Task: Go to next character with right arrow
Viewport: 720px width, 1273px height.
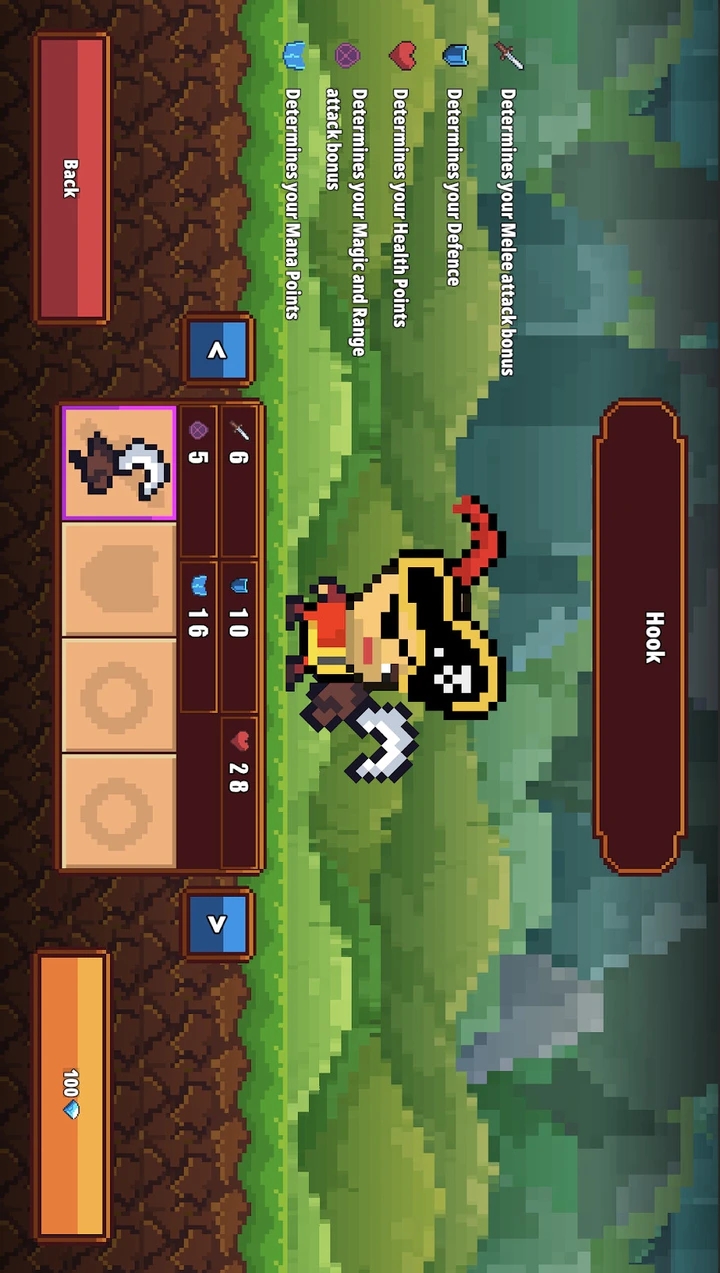Action: 218,923
